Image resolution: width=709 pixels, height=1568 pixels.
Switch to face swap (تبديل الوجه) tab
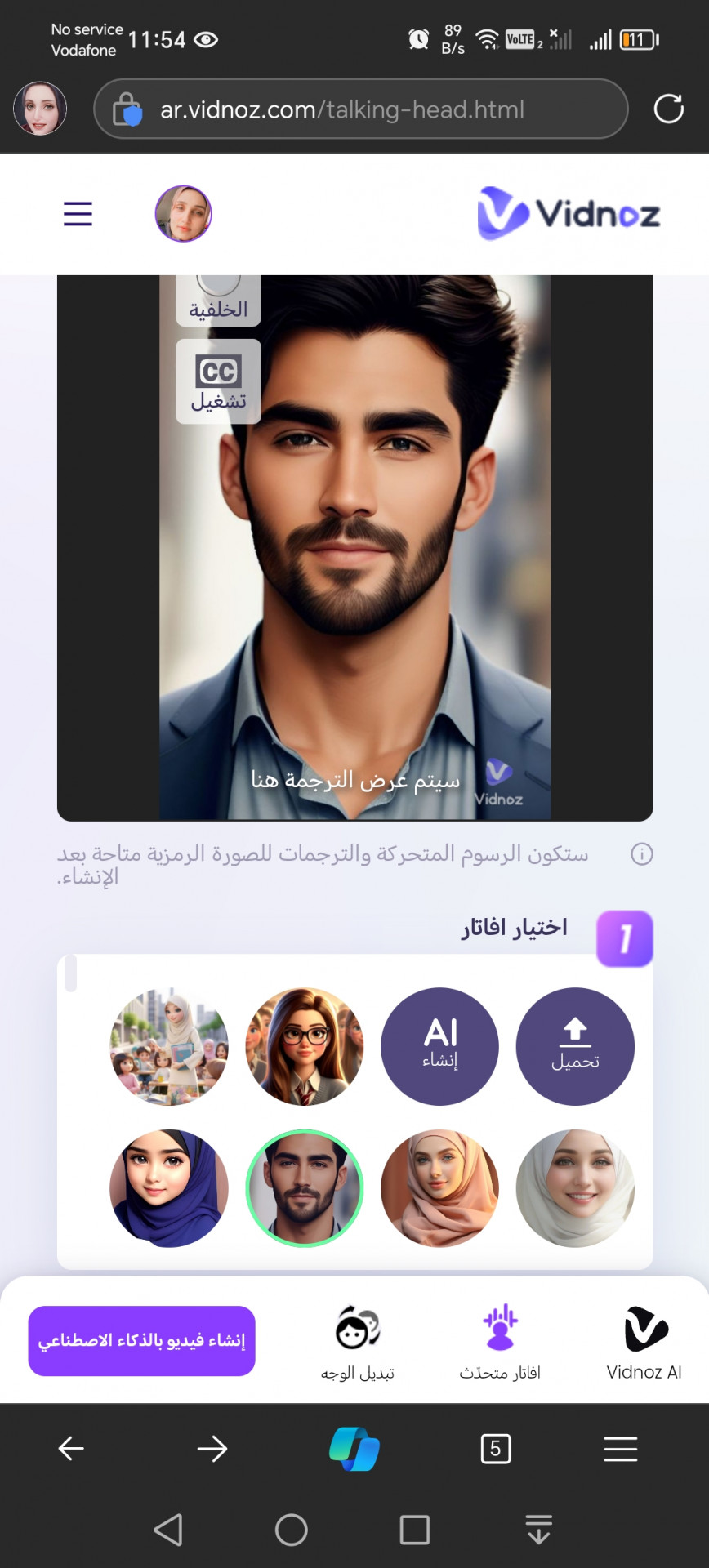click(358, 1342)
